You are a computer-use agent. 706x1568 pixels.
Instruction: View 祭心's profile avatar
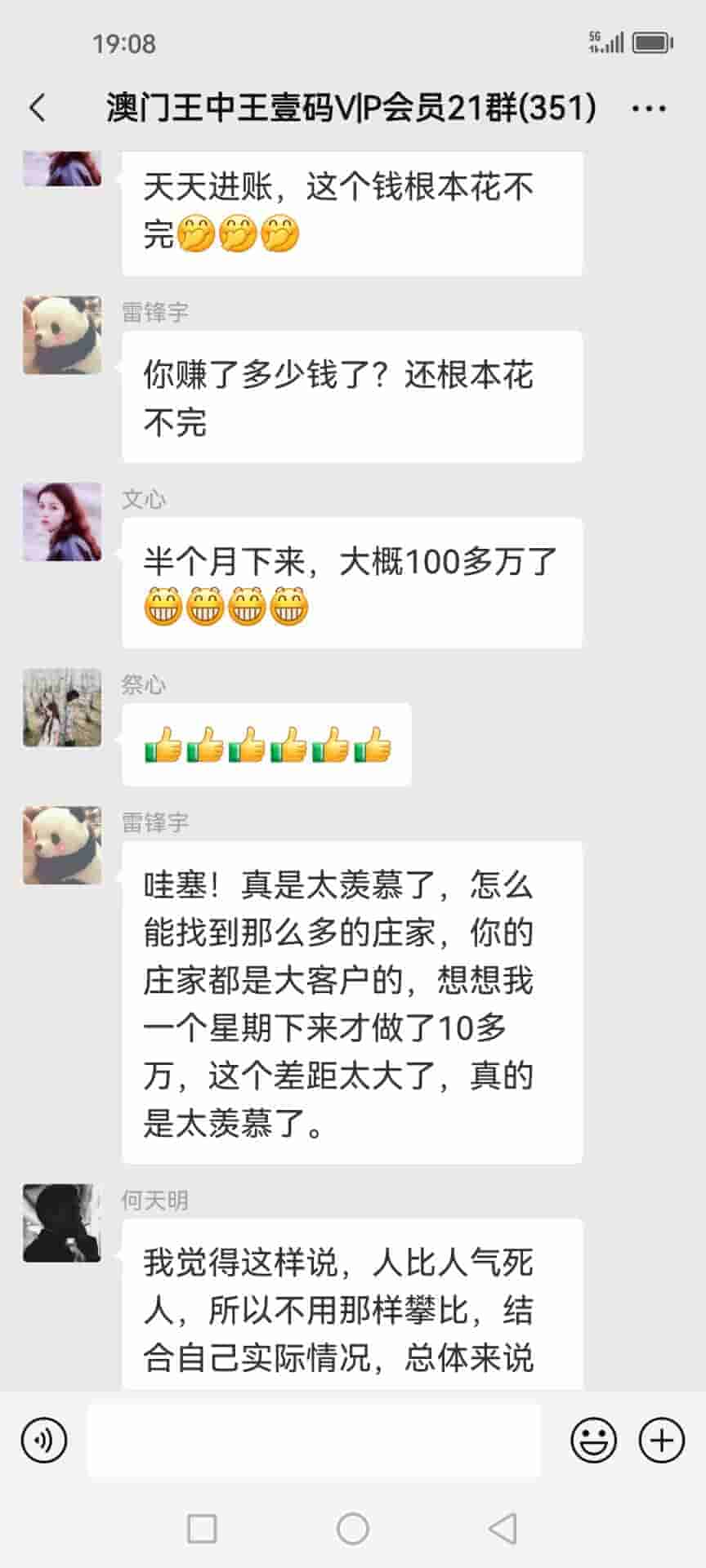[x=62, y=707]
